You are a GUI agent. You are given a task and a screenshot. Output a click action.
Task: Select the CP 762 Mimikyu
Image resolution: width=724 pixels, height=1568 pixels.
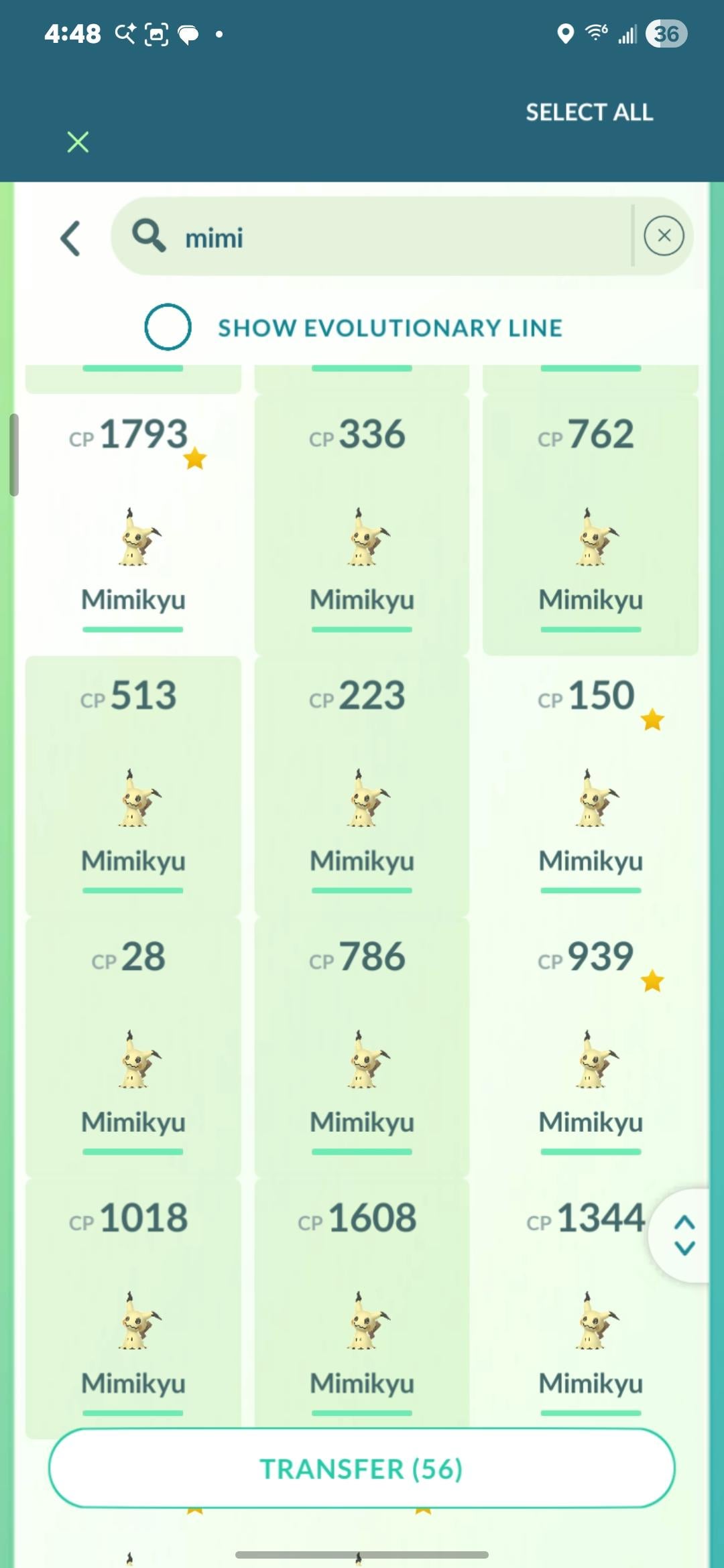pos(590,529)
